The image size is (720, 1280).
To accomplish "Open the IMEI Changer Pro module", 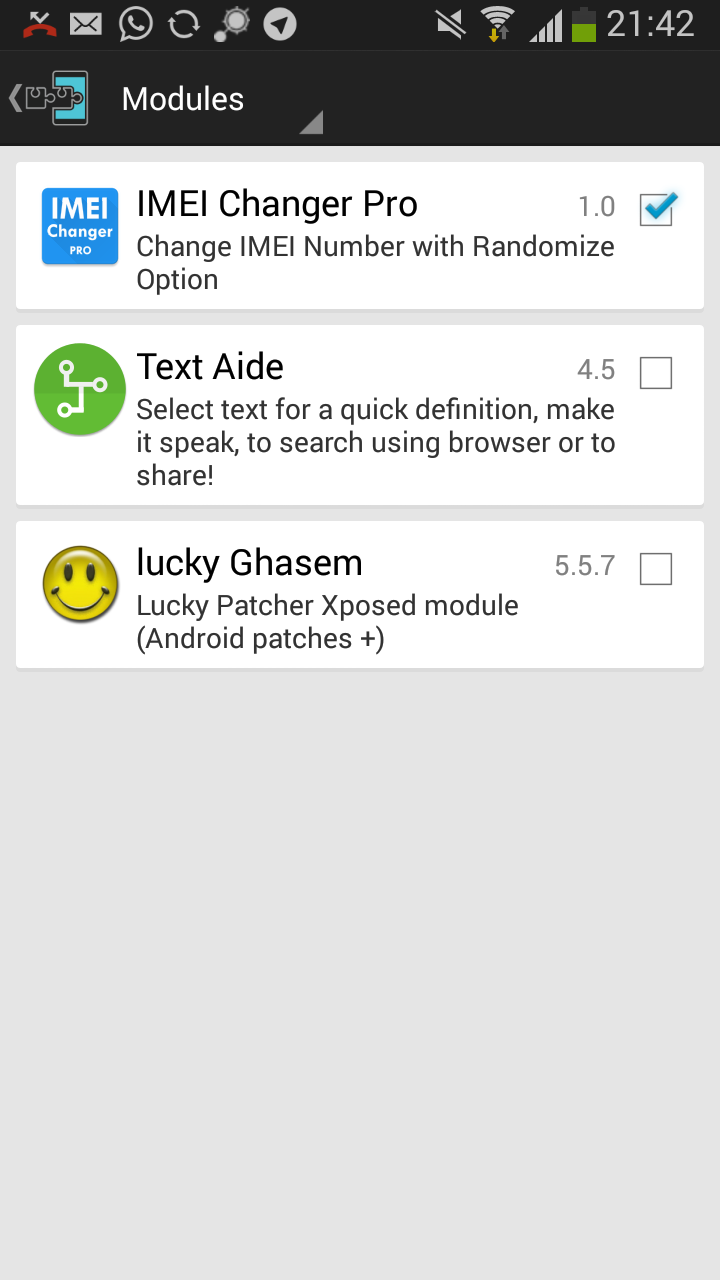I will pyautogui.click(x=360, y=235).
